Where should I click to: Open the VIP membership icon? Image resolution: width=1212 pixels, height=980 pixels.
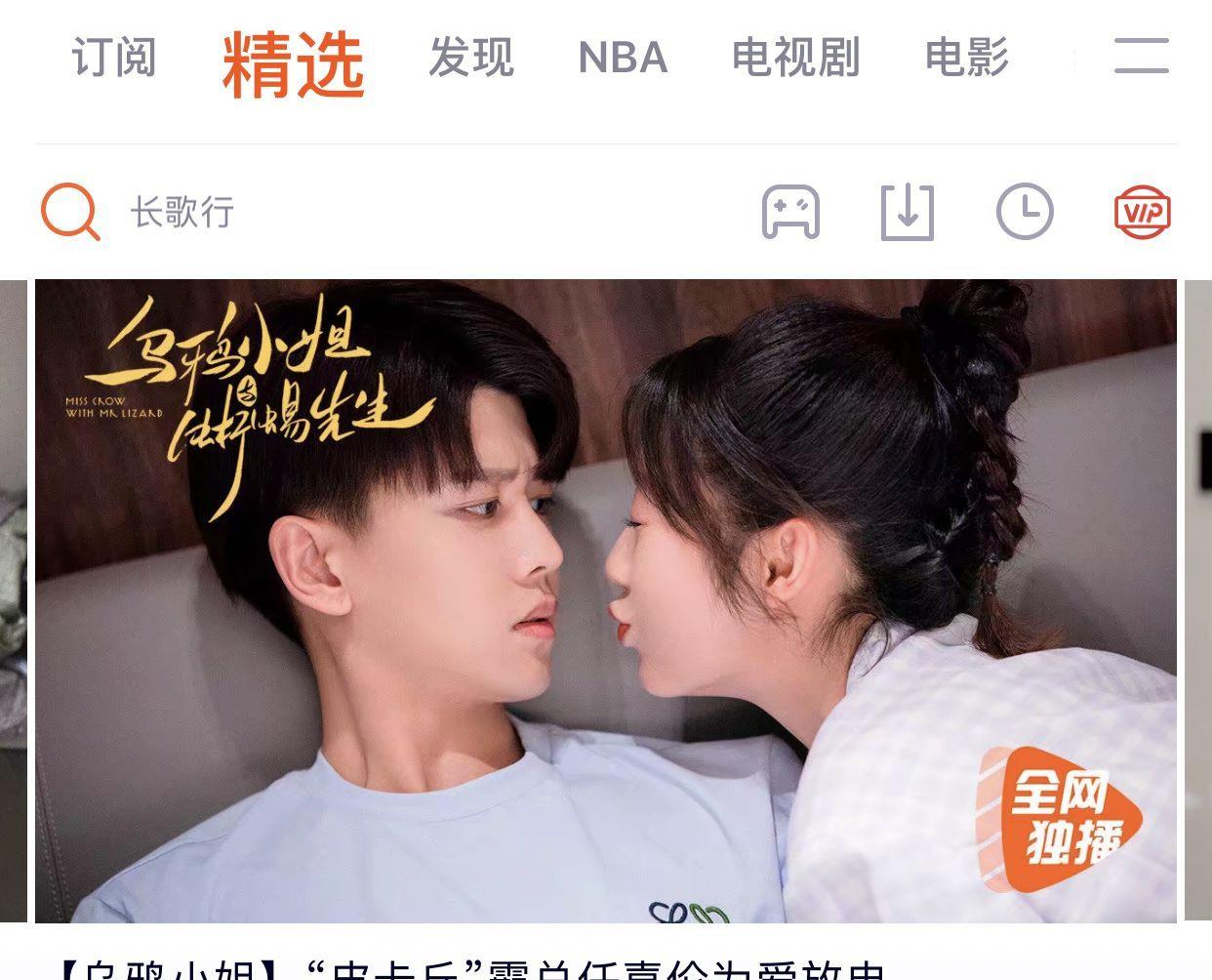[x=1142, y=212]
